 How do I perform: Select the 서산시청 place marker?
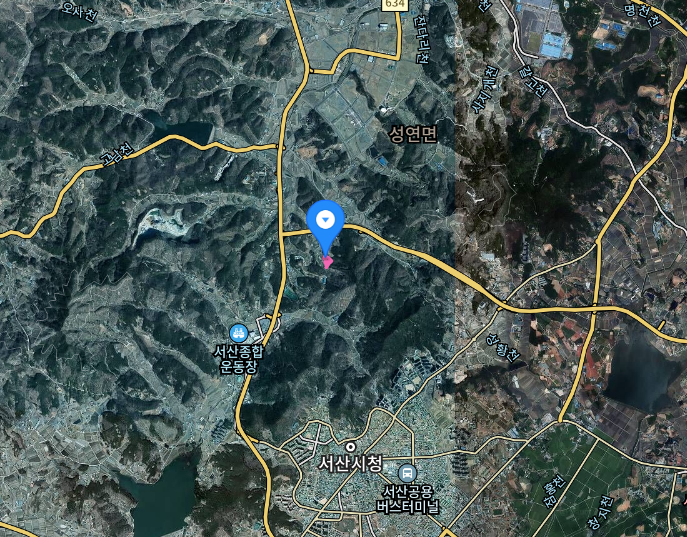(350, 447)
